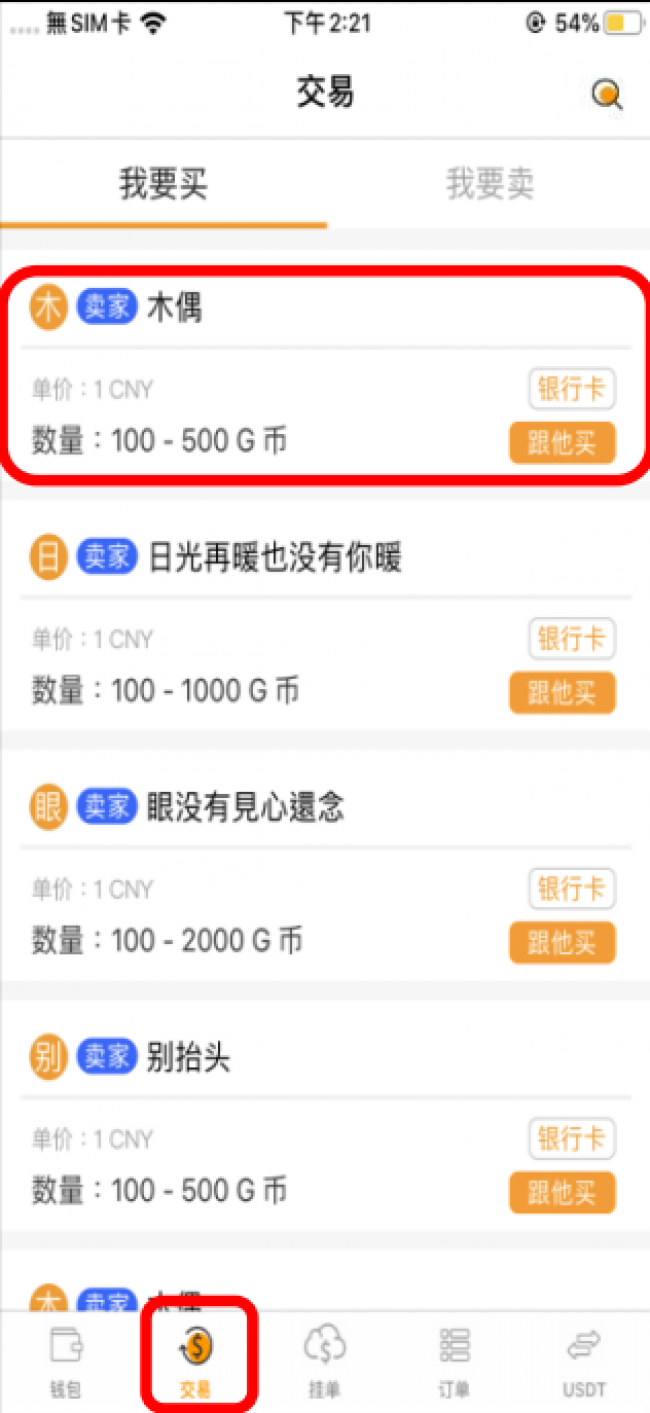
Task: Open the 订单 tab
Action: tap(454, 1361)
